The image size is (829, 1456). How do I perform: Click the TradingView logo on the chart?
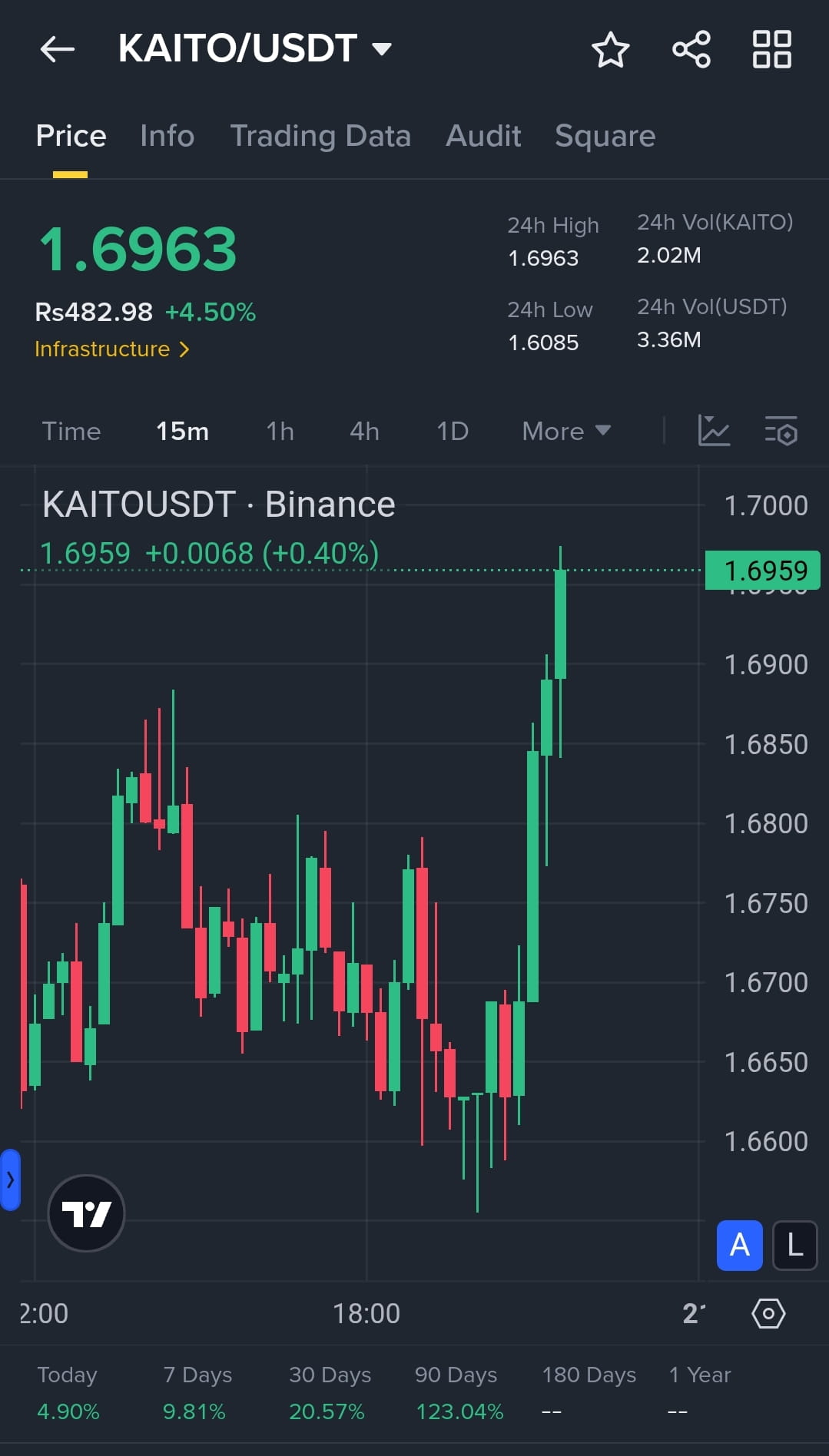coord(85,1212)
